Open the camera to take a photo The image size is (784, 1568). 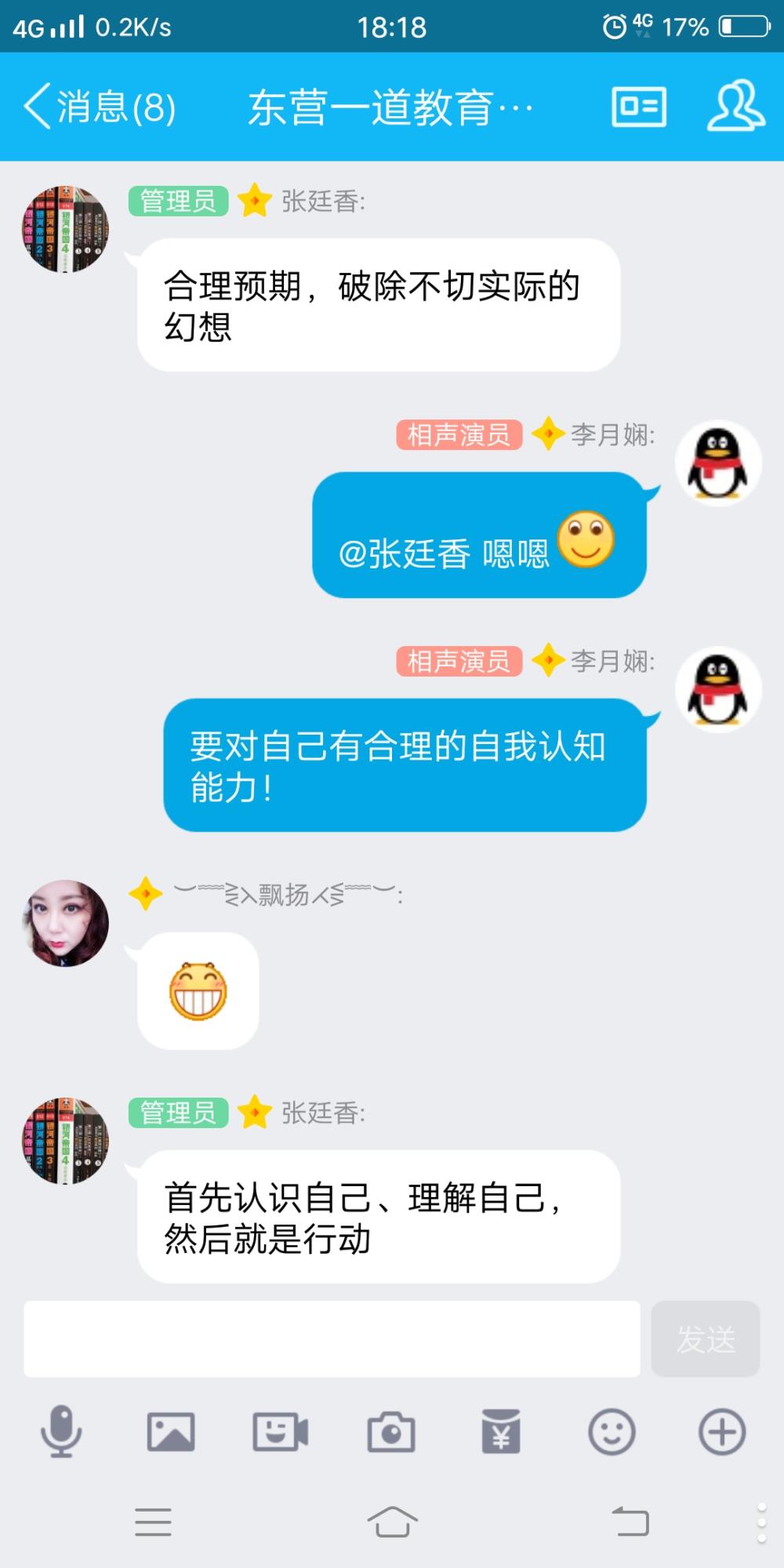(391, 1432)
